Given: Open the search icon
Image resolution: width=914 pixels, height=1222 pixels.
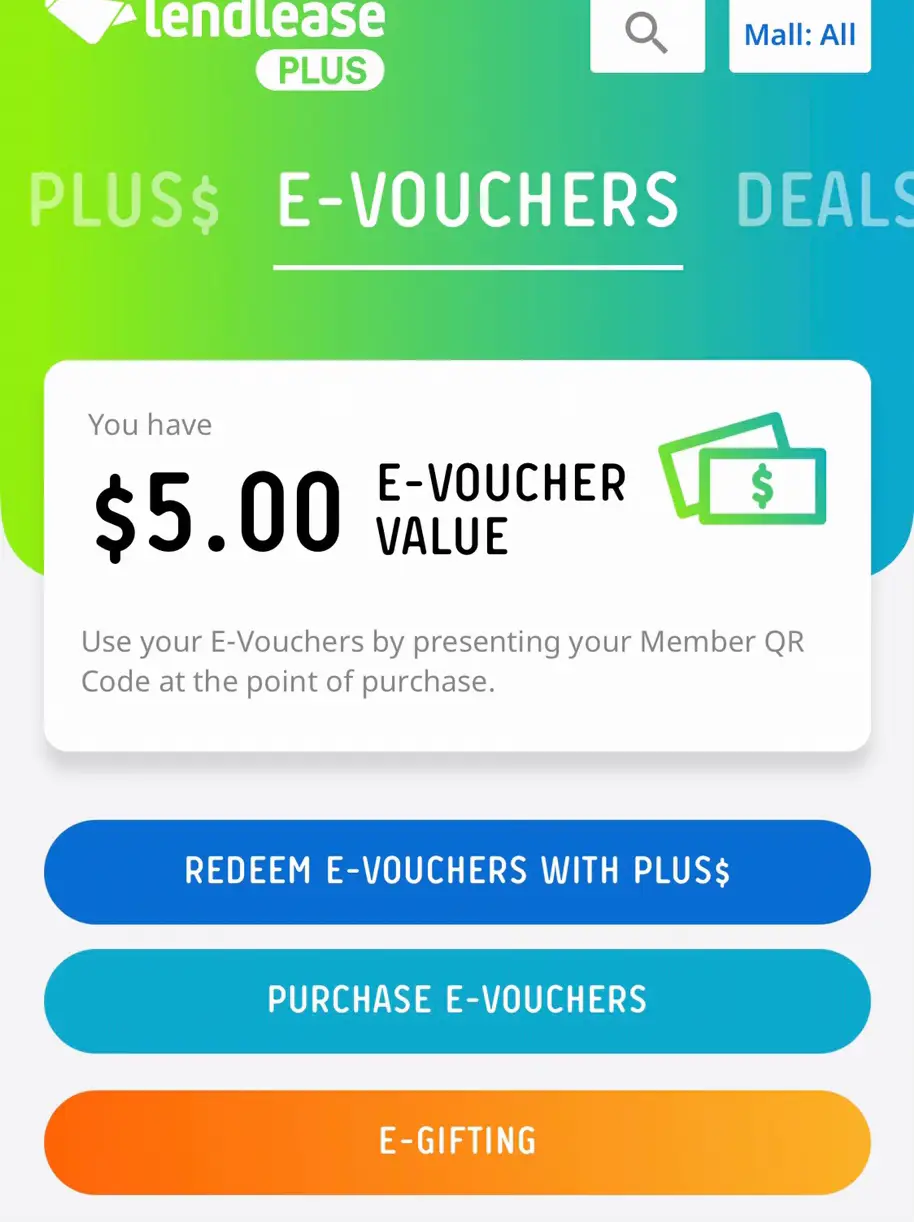Looking at the screenshot, I should (647, 35).
